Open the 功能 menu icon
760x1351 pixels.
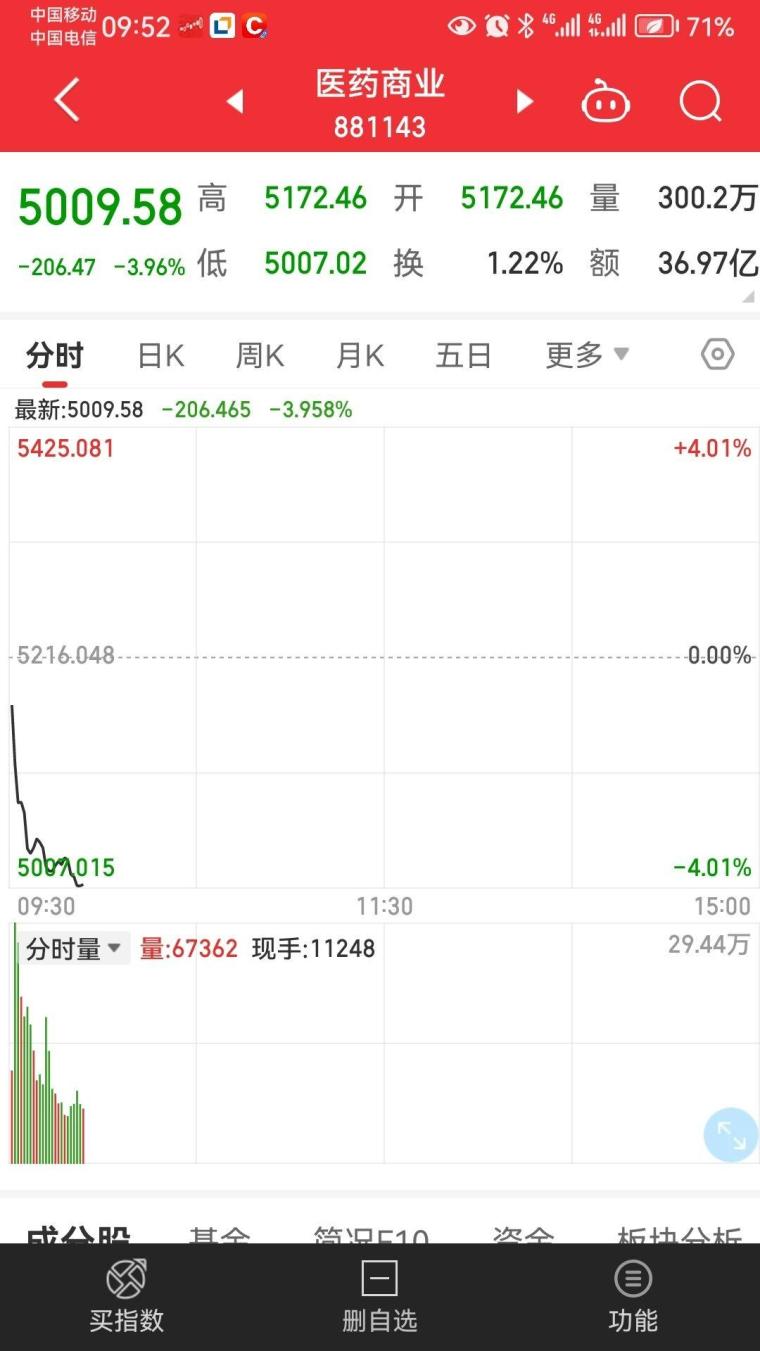[632, 1280]
